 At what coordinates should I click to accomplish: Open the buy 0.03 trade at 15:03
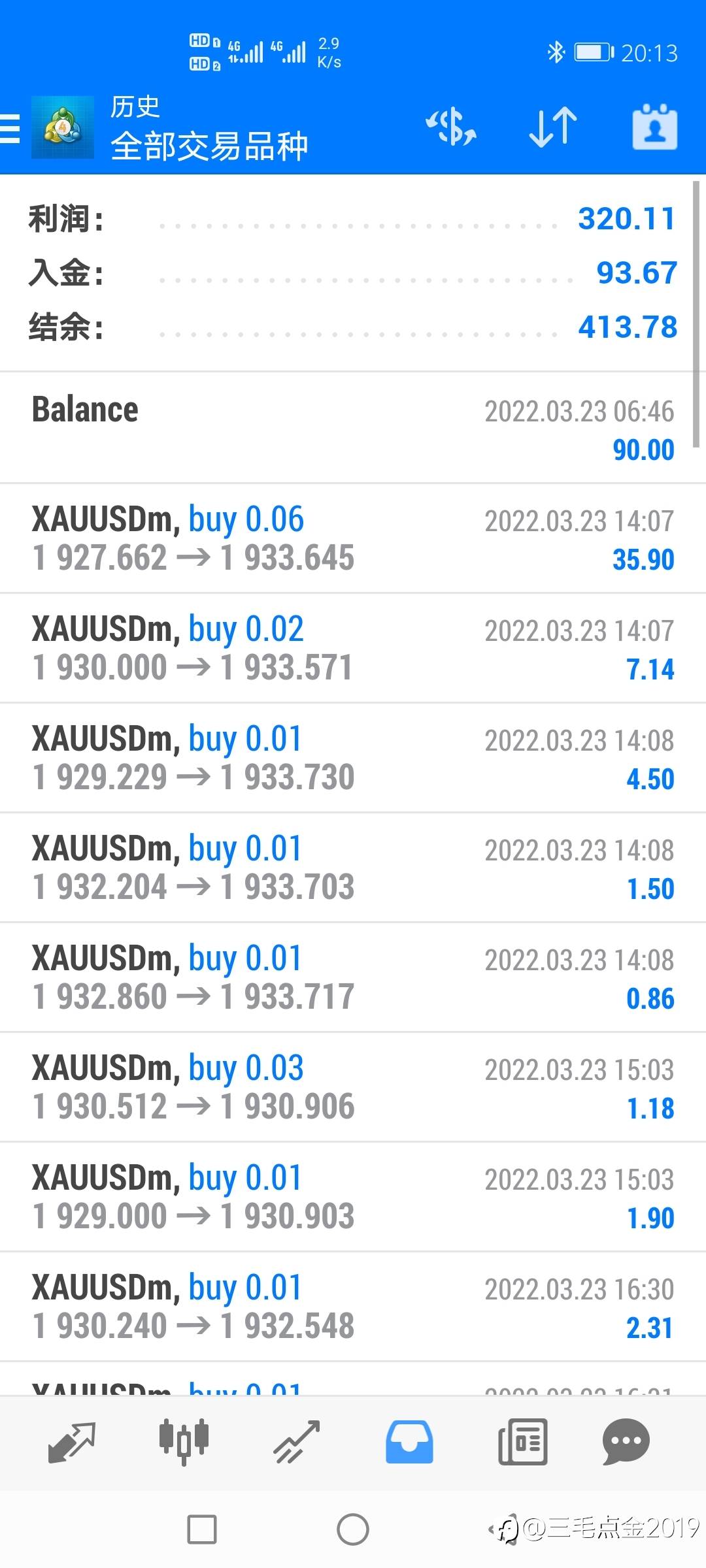point(353,1087)
